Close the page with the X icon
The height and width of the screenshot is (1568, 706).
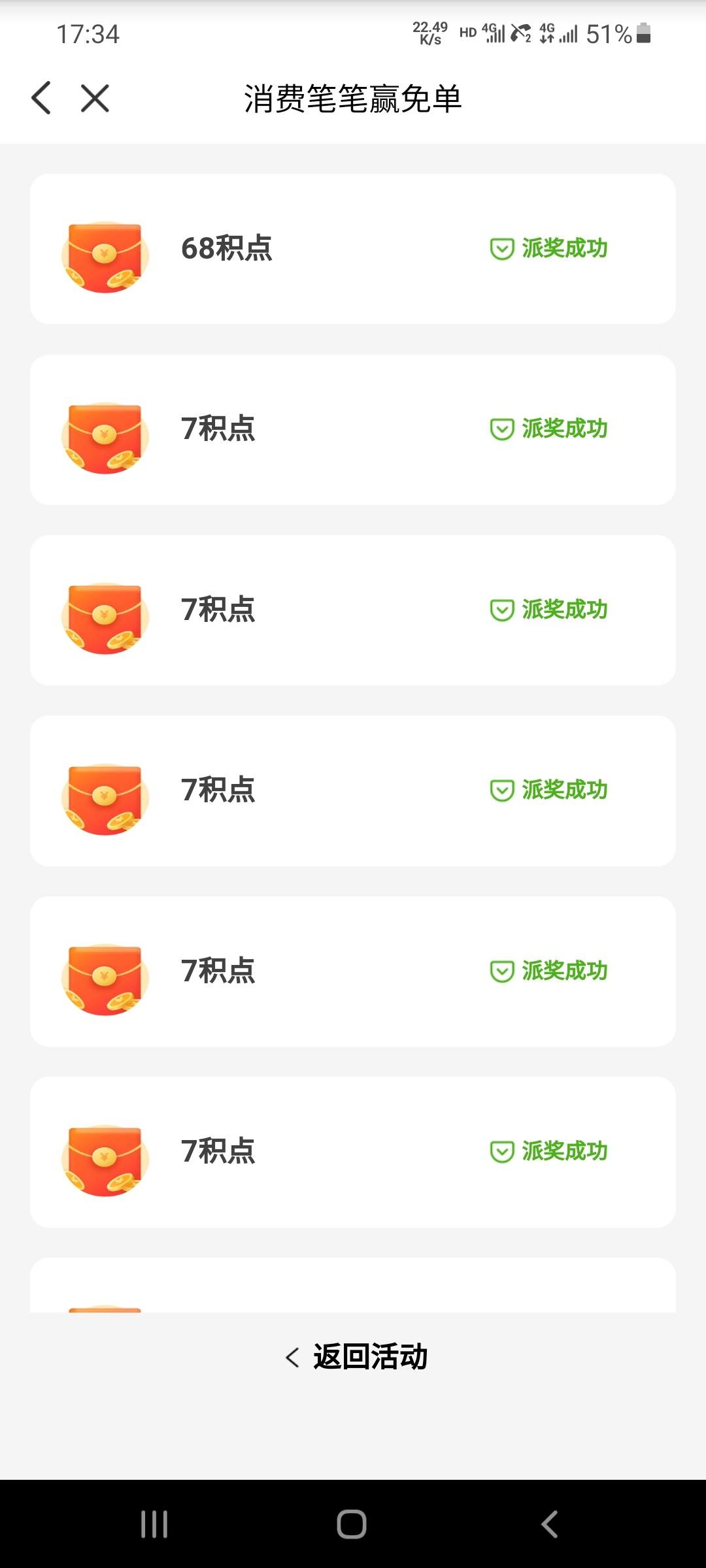[x=95, y=99]
